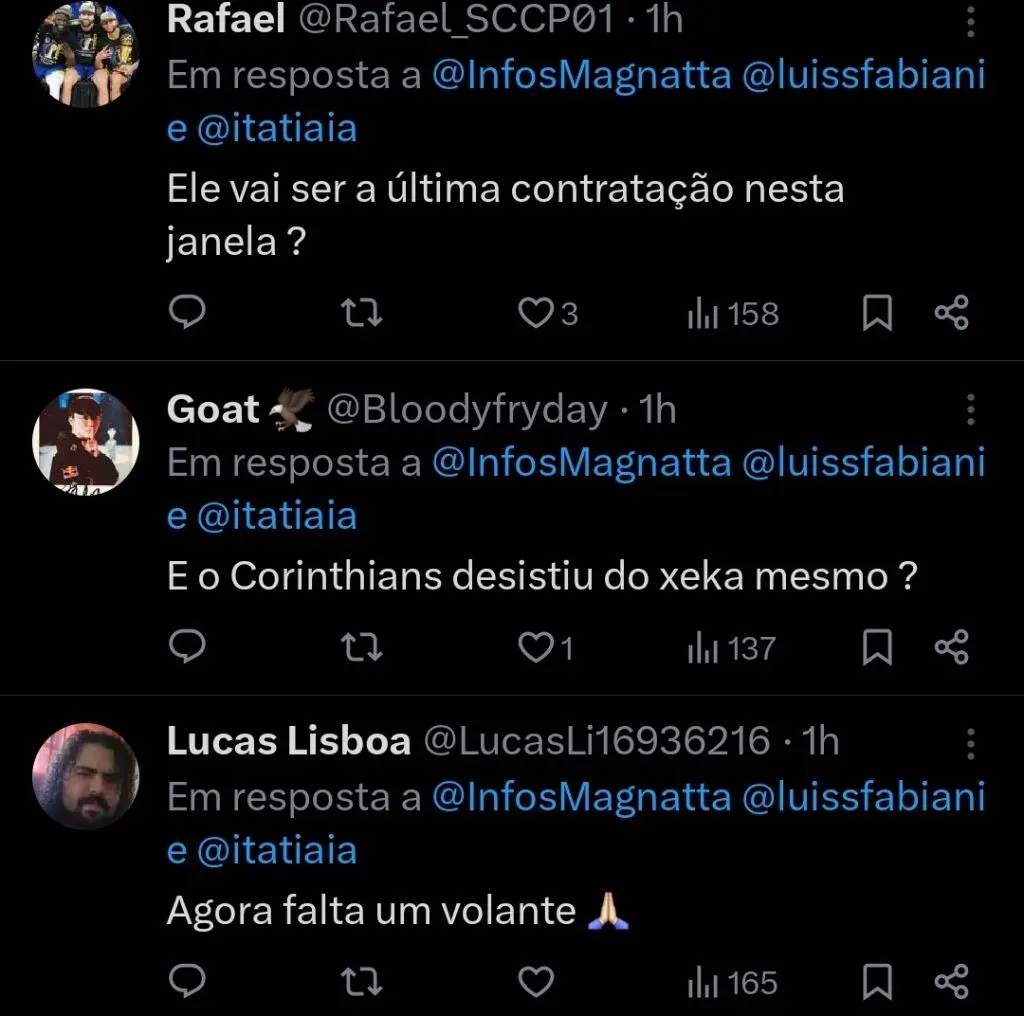
Task: Open overflow menu on Goat's reply
Action: pos(970,409)
